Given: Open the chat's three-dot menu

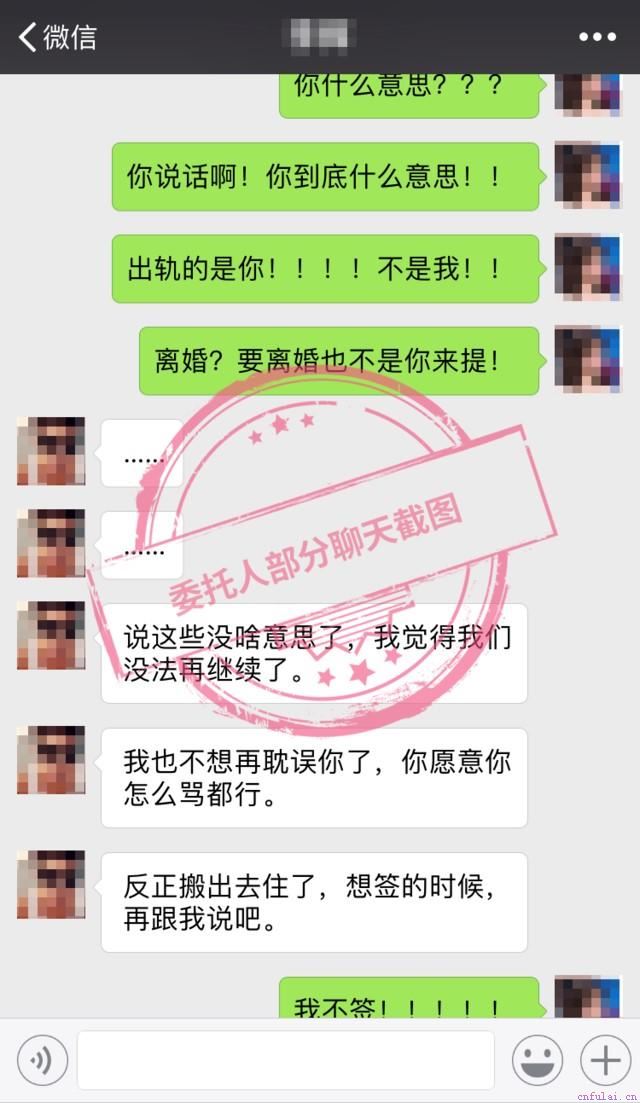Looking at the screenshot, I should [x=597, y=37].
